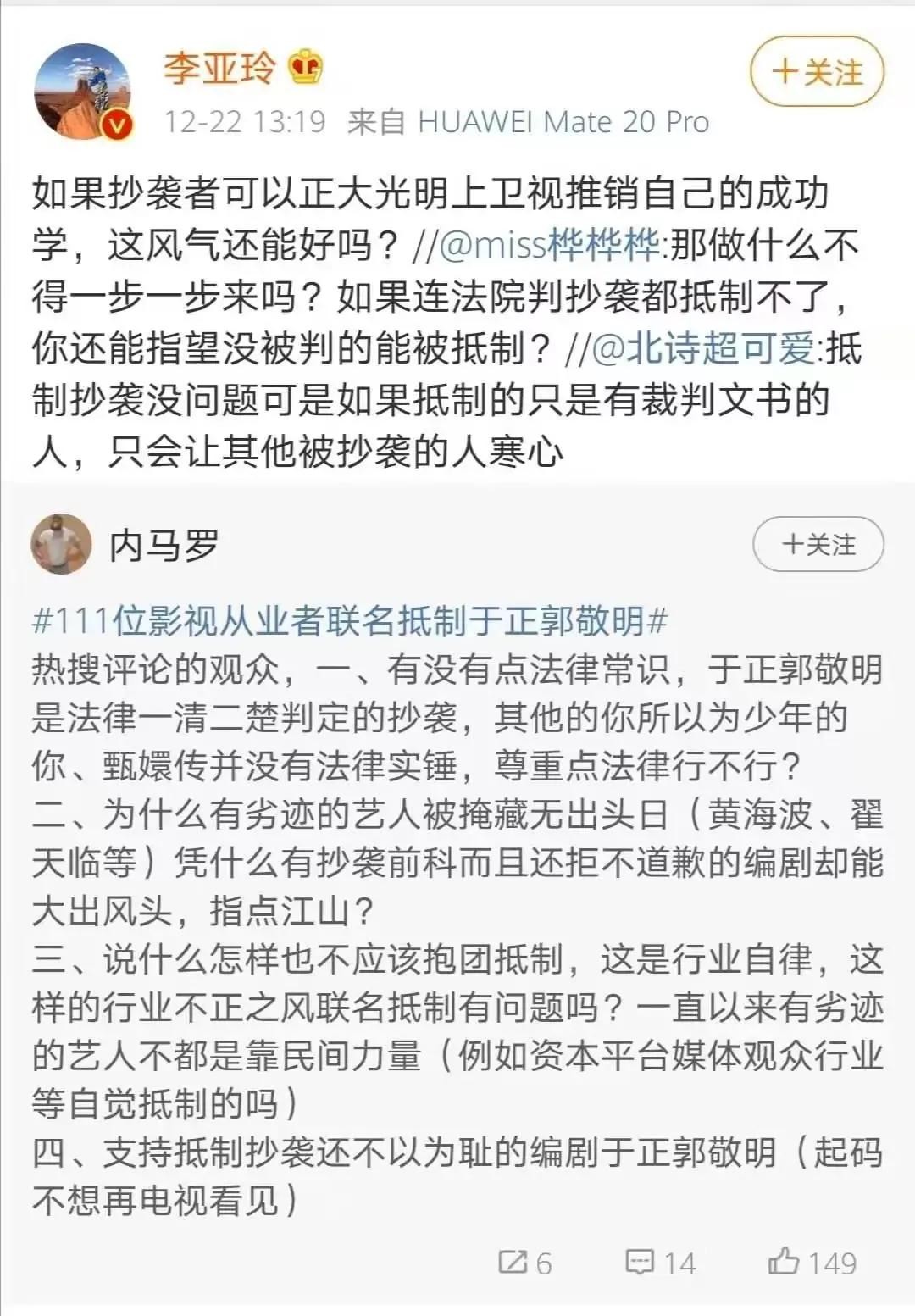915x1316 pixels.
Task: Follow 内马罗 with the 关注 button
Action: (x=818, y=544)
